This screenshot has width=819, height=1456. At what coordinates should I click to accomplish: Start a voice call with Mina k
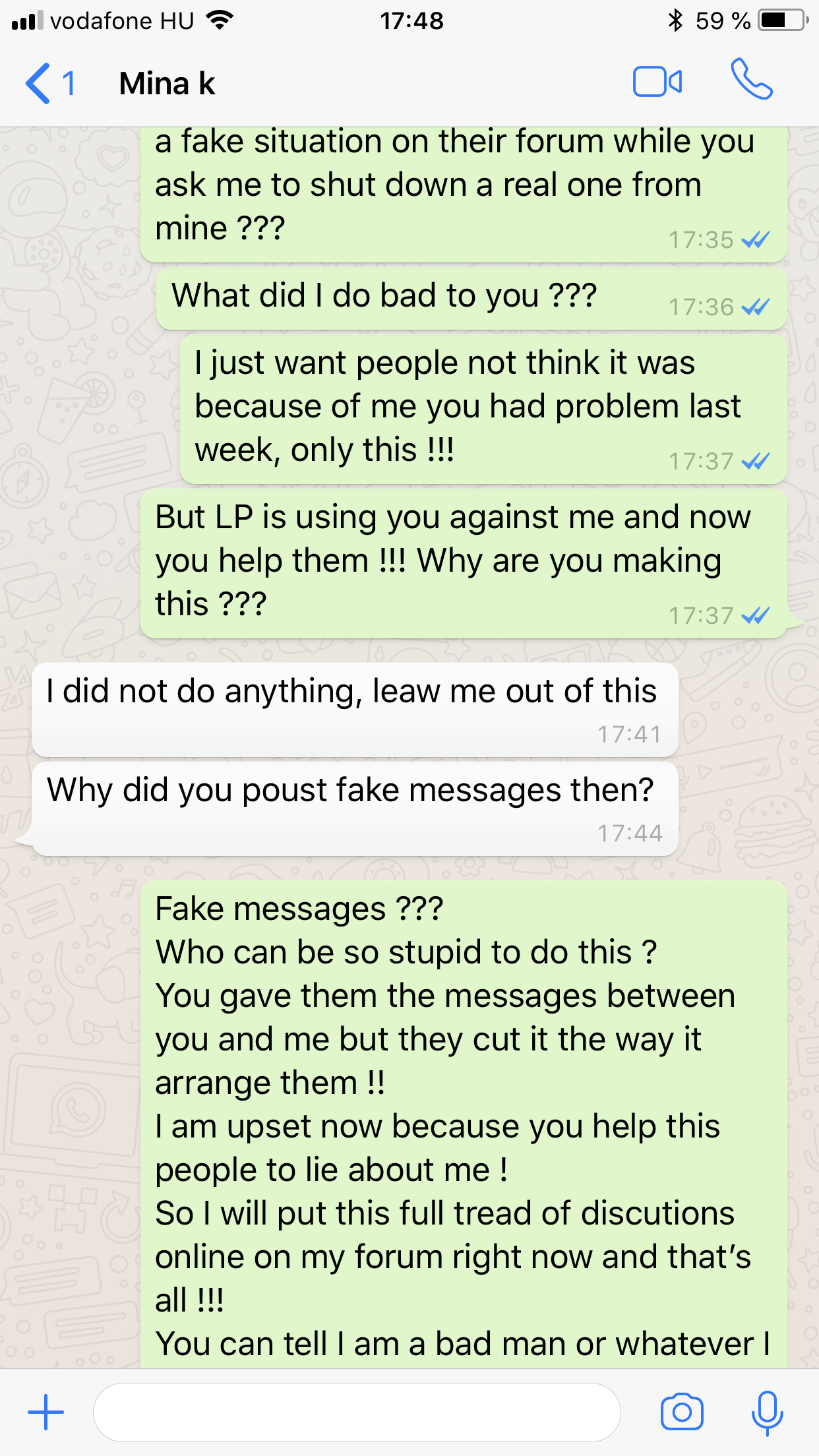pyautogui.click(x=751, y=80)
